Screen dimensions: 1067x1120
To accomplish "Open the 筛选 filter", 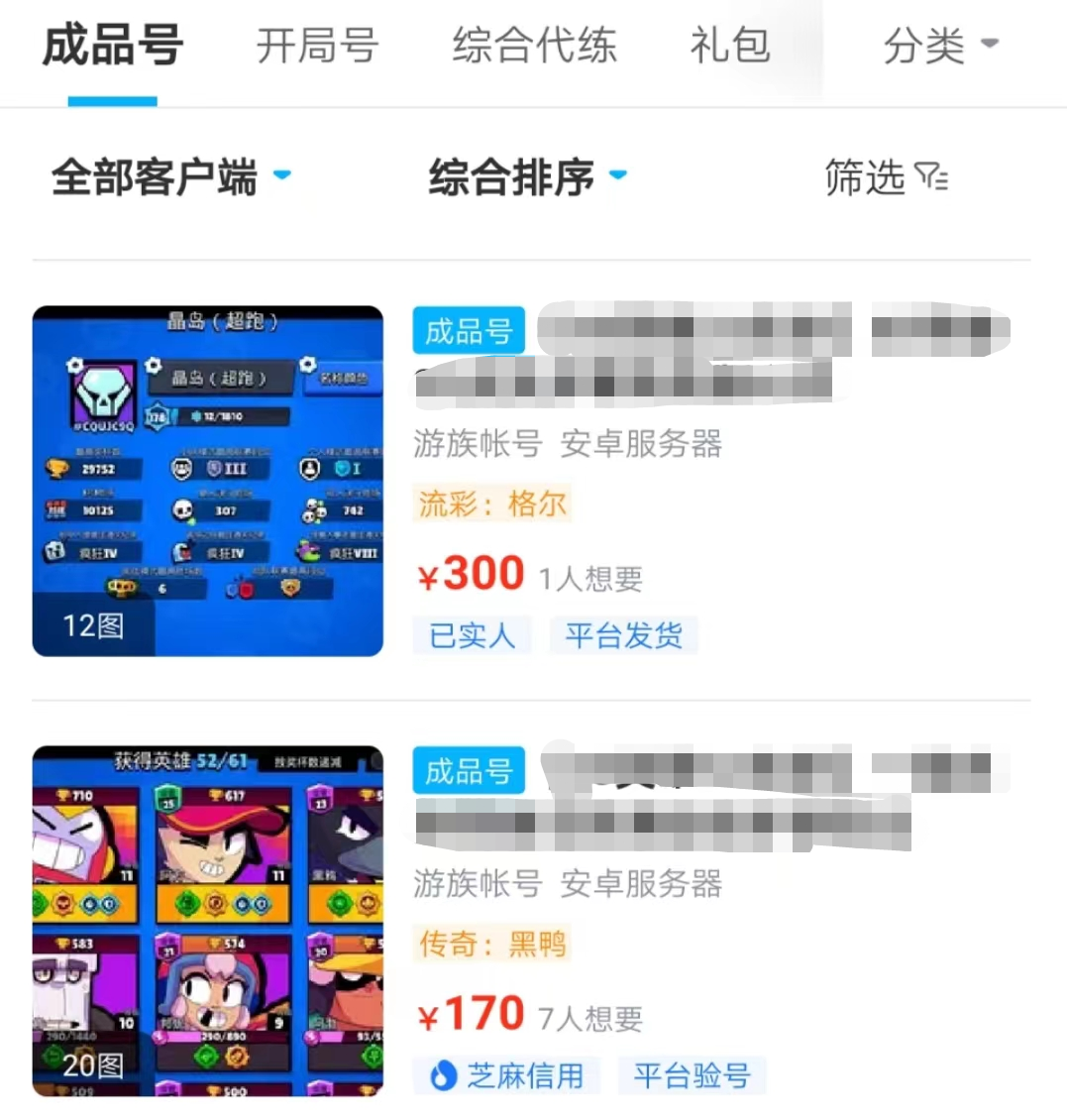I will [x=886, y=178].
